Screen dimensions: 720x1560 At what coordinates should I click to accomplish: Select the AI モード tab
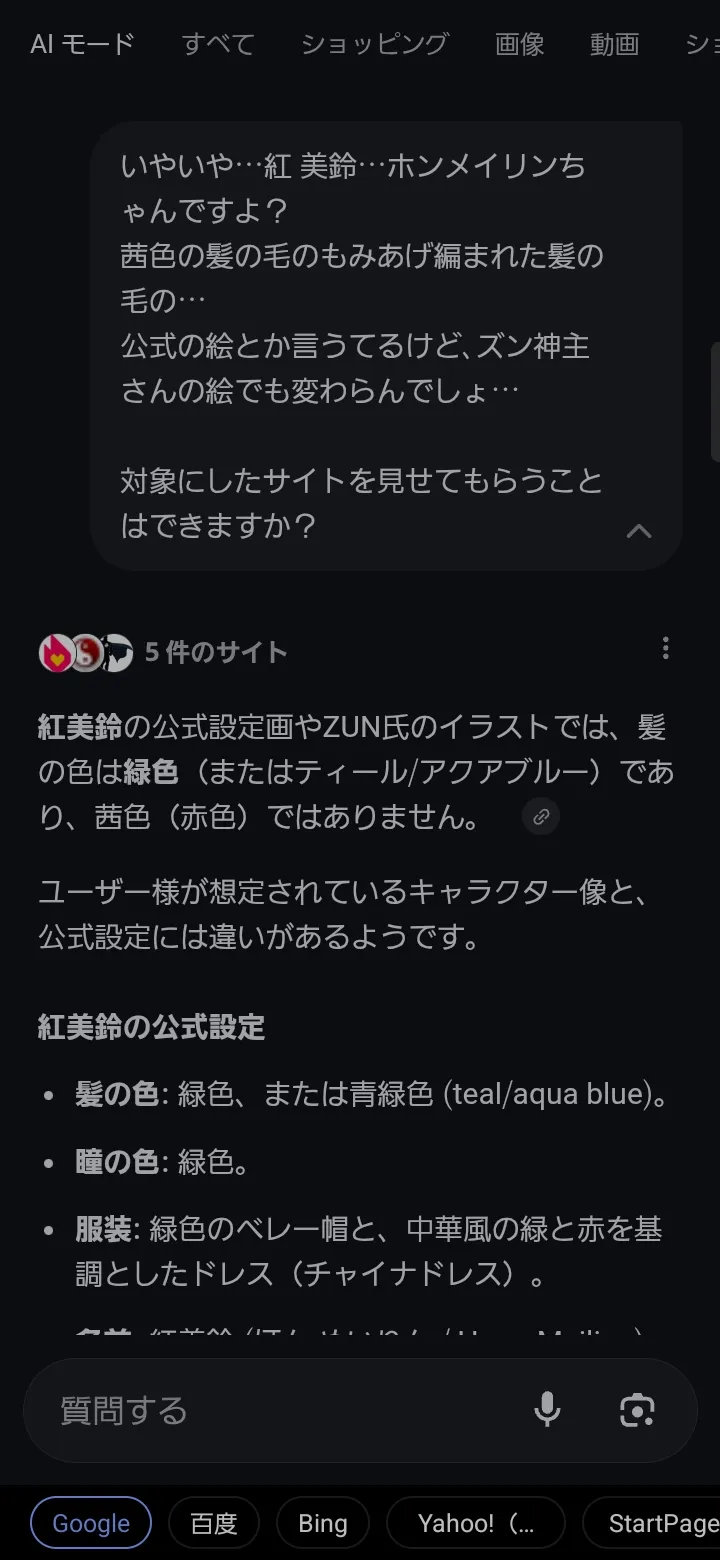pos(82,44)
